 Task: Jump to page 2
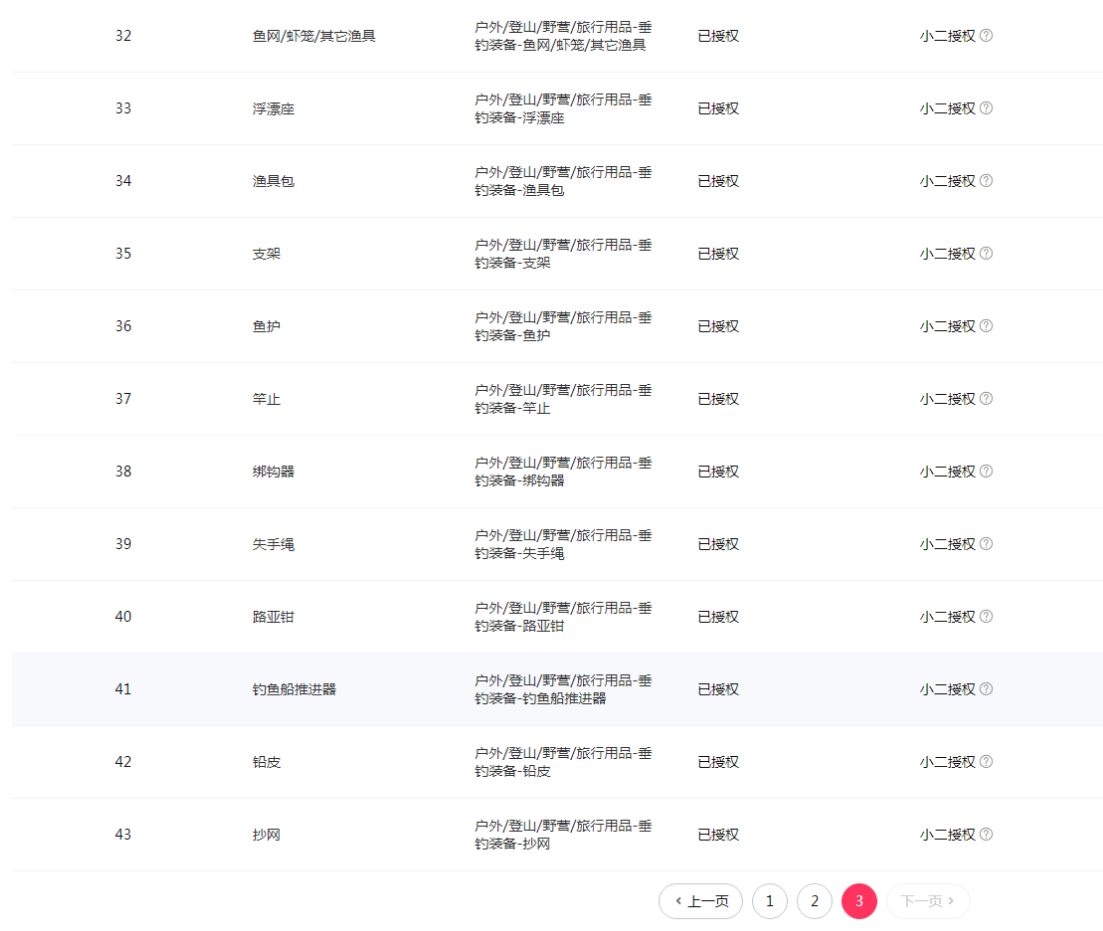tap(814, 901)
